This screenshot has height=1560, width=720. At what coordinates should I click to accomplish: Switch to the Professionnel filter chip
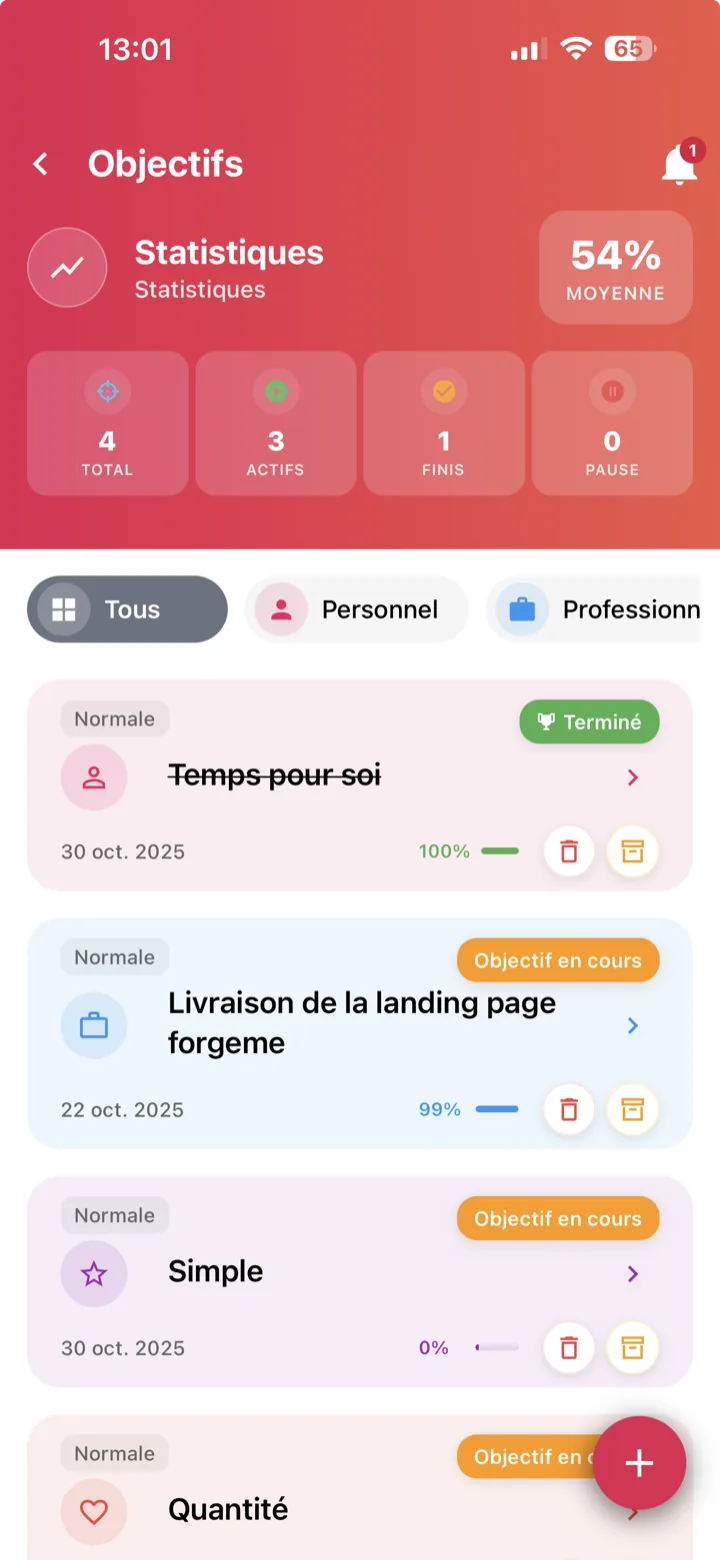595,609
